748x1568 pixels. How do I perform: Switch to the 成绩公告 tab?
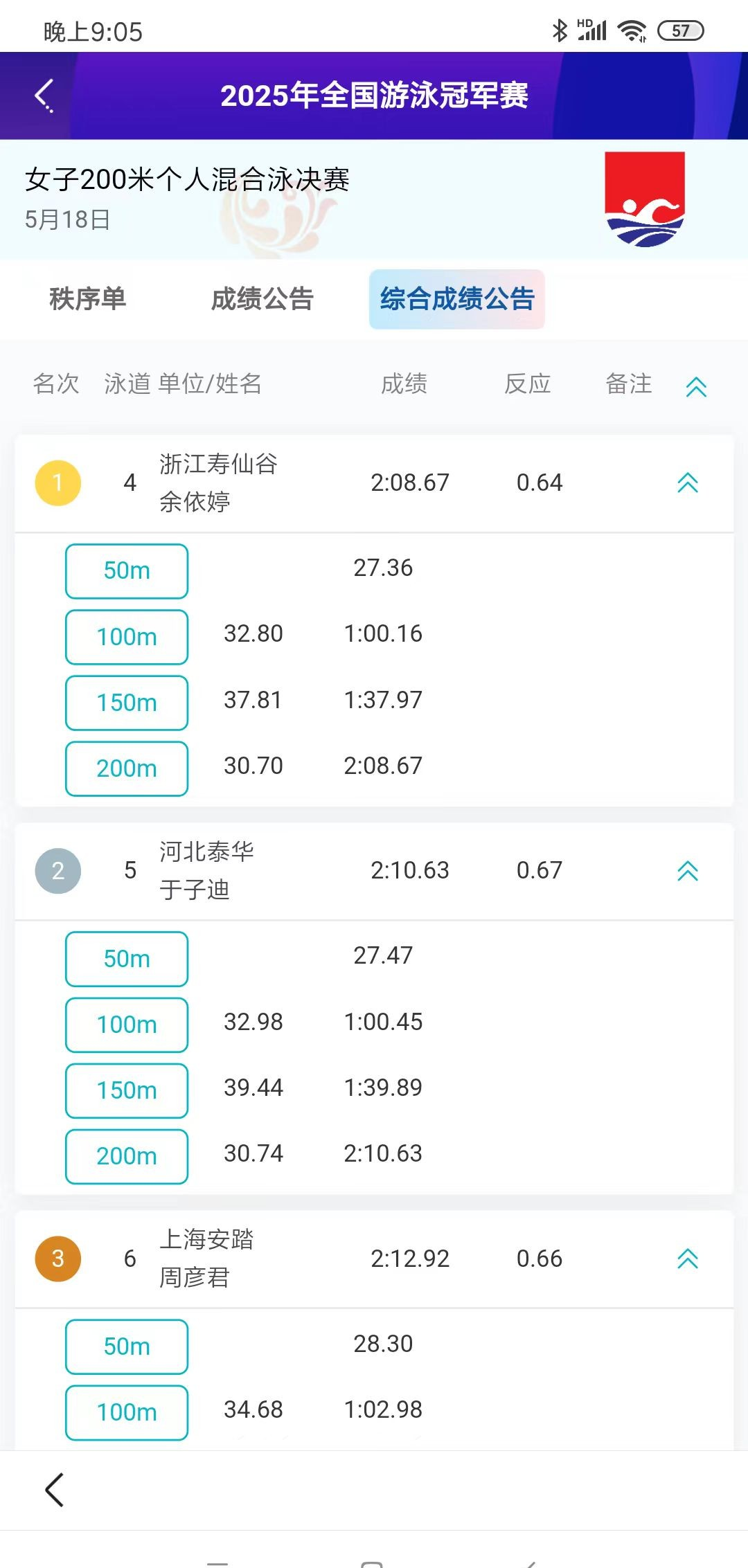tap(262, 300)
